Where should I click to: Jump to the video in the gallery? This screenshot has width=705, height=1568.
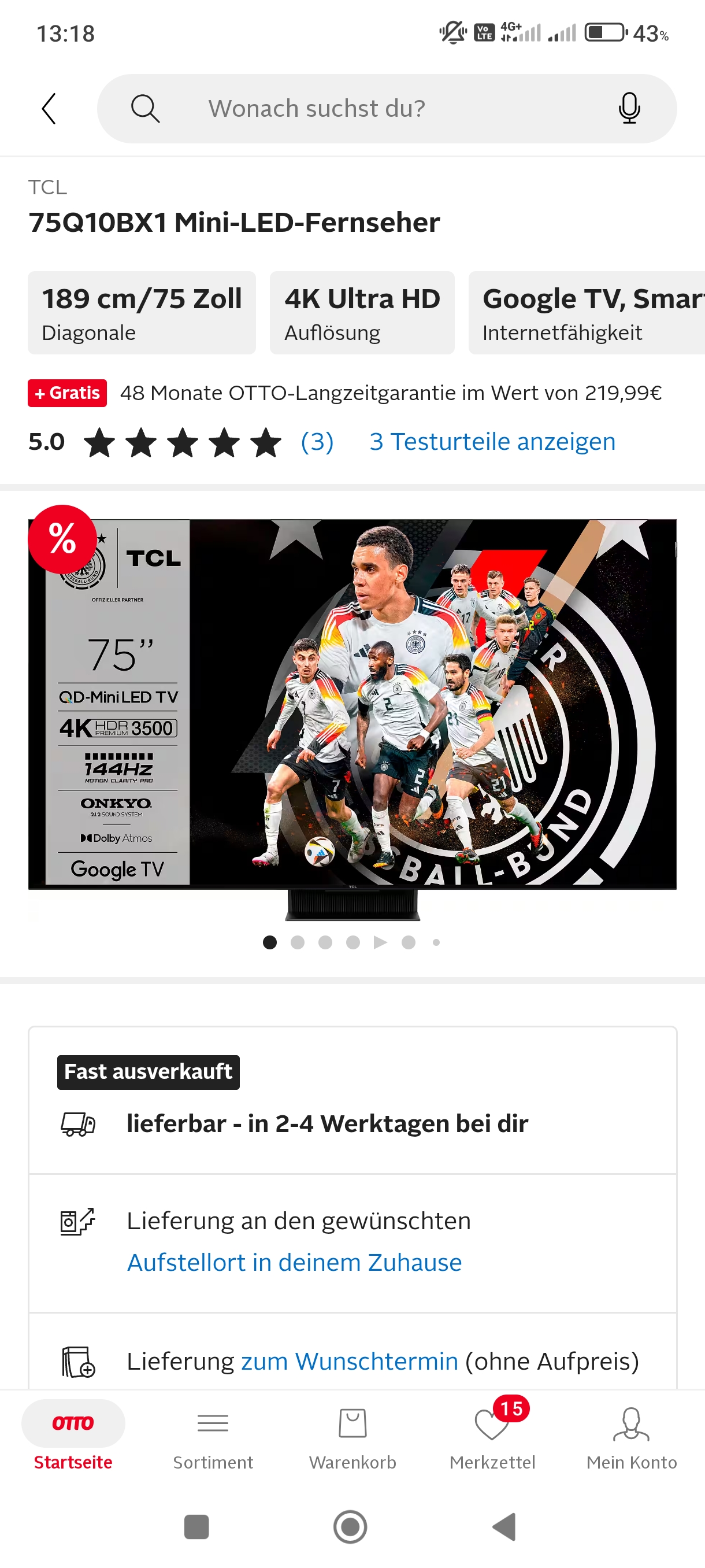(x=380, y=942)
